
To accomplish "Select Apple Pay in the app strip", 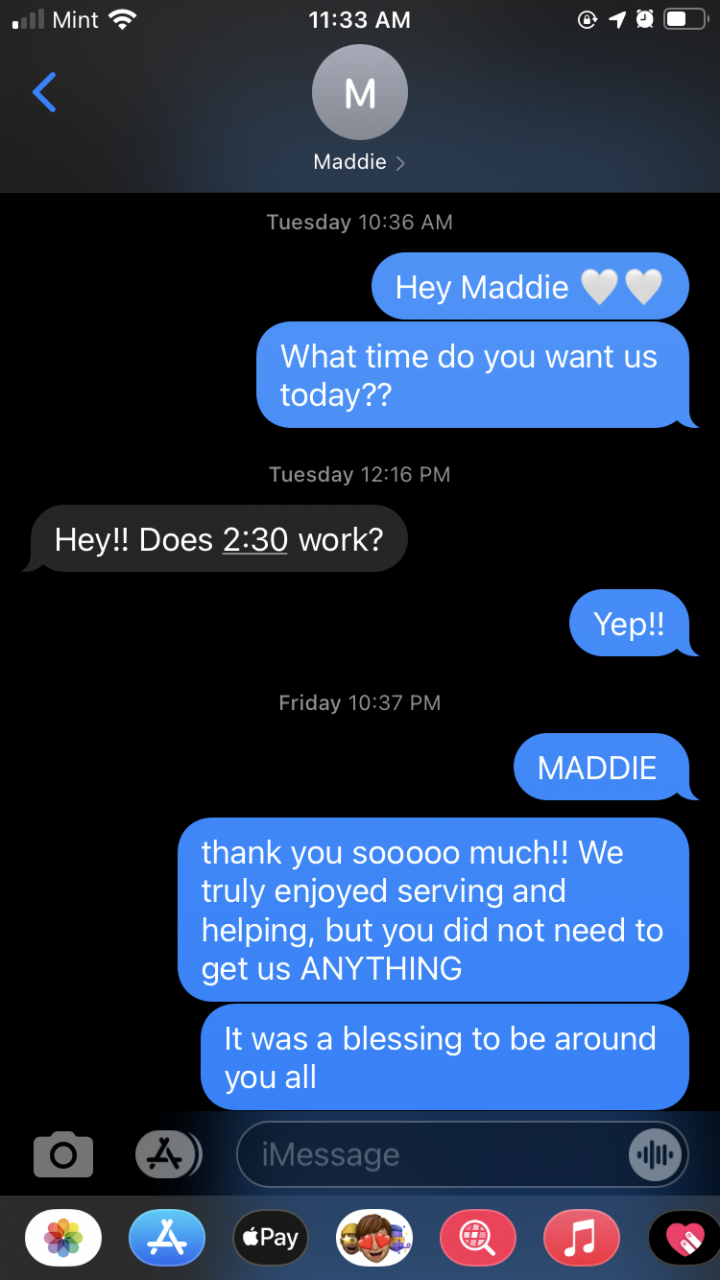I will [270, 1238].
